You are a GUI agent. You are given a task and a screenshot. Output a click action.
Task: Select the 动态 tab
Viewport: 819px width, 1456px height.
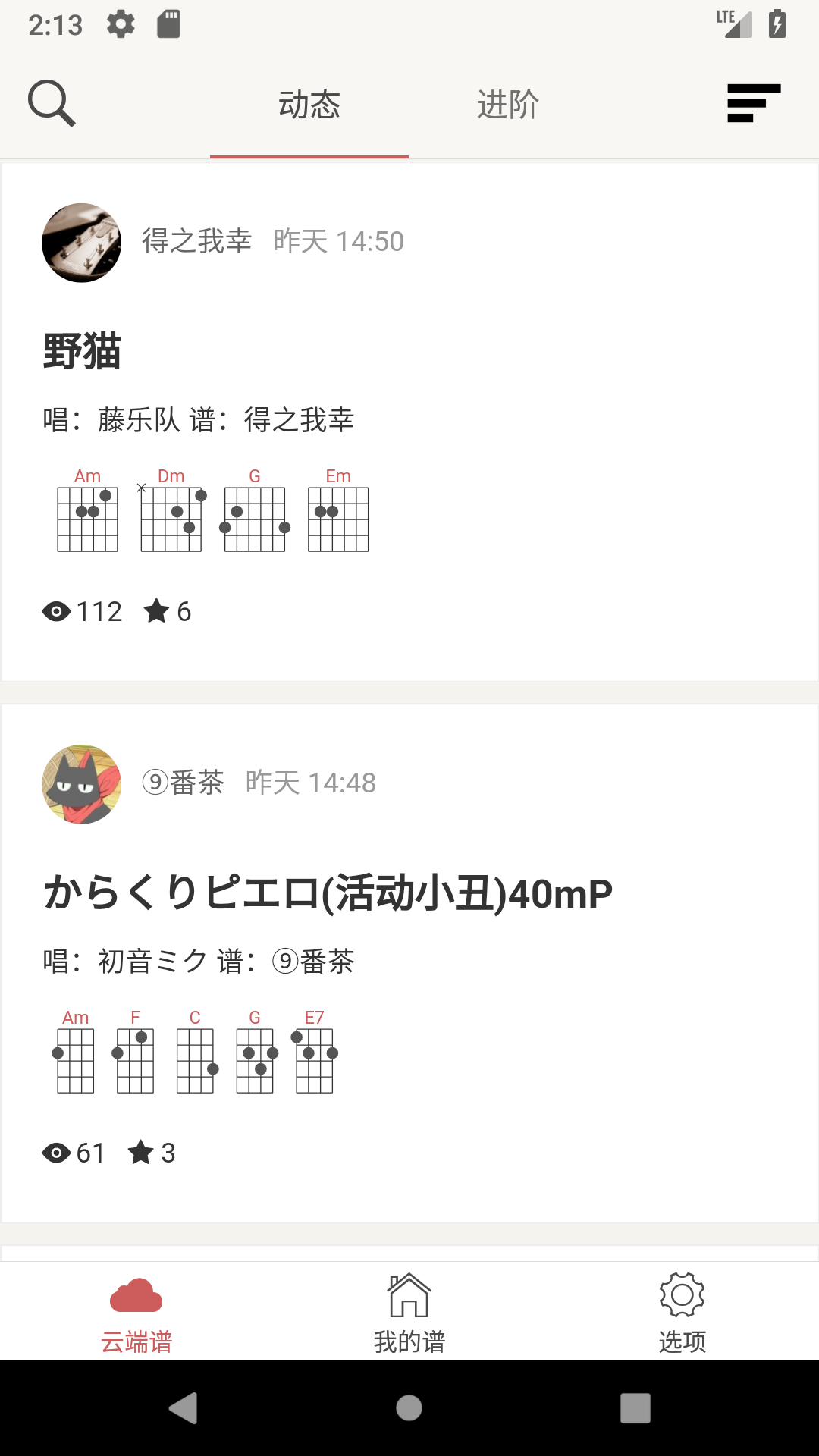(309, 105)
